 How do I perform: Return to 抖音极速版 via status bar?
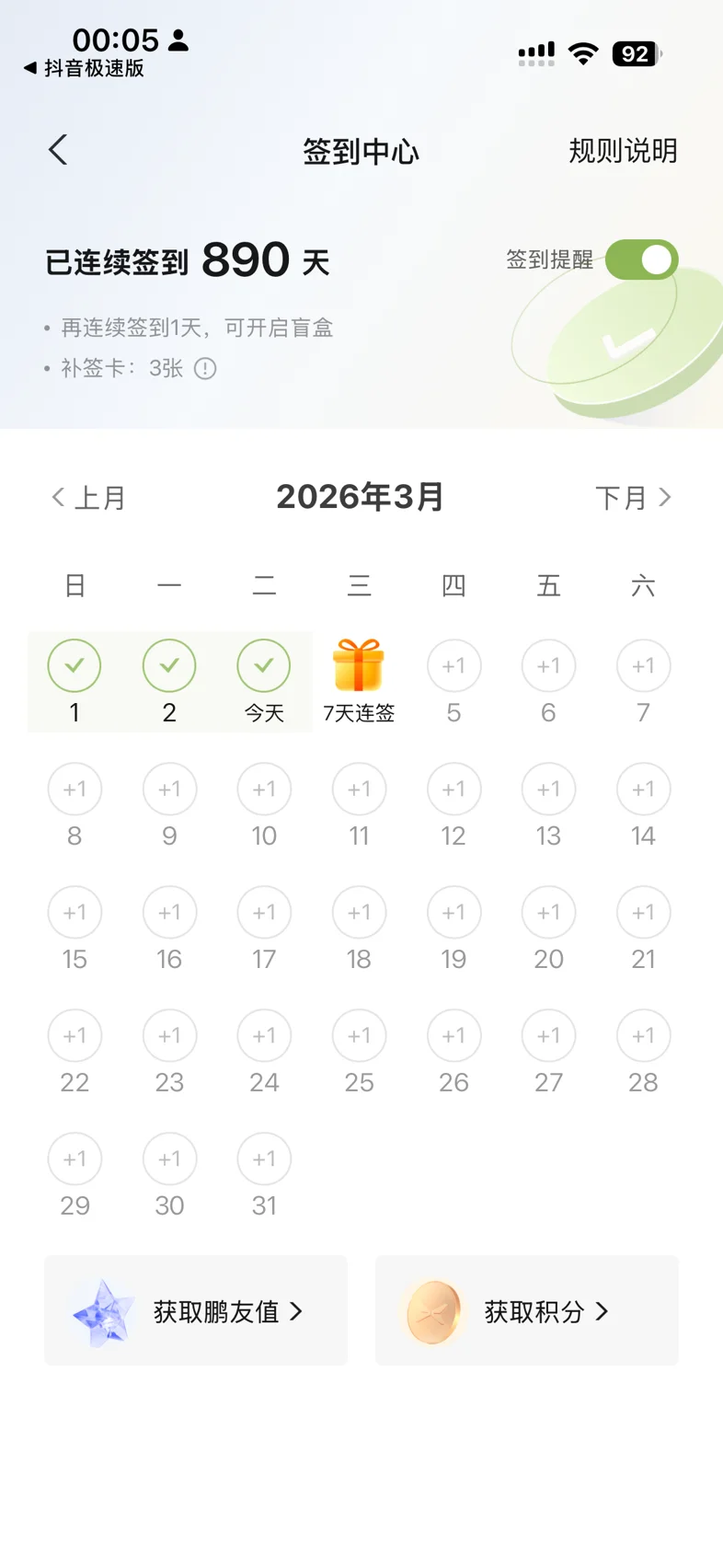84,69
